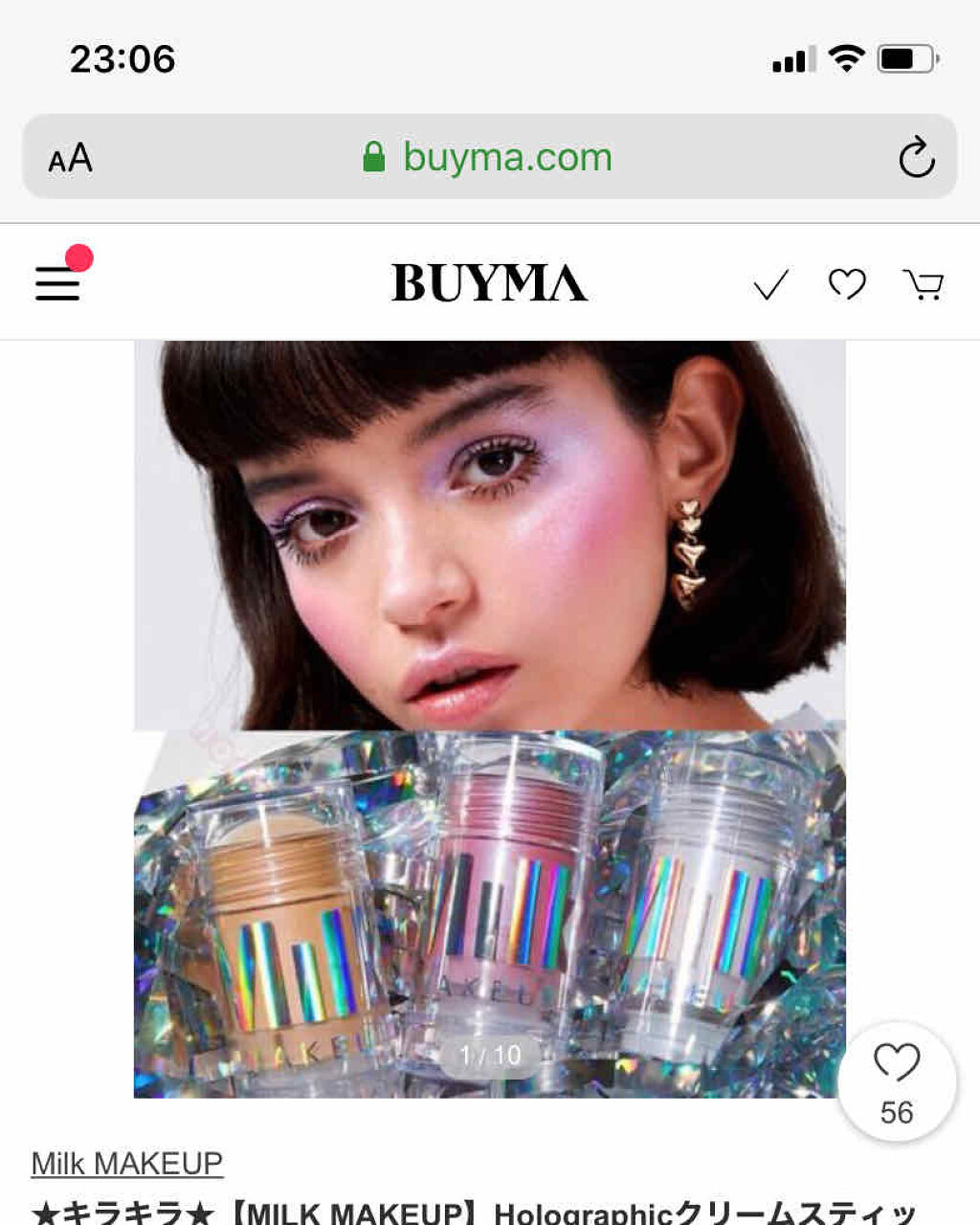Open the shopping cart
The image size is (980, 1225).
tap(924, 284)
